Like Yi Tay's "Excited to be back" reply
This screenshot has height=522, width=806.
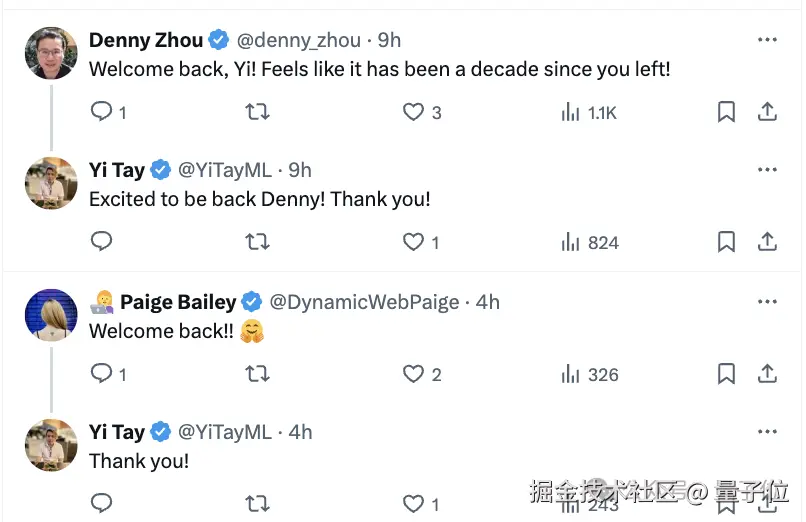[413, 242]
